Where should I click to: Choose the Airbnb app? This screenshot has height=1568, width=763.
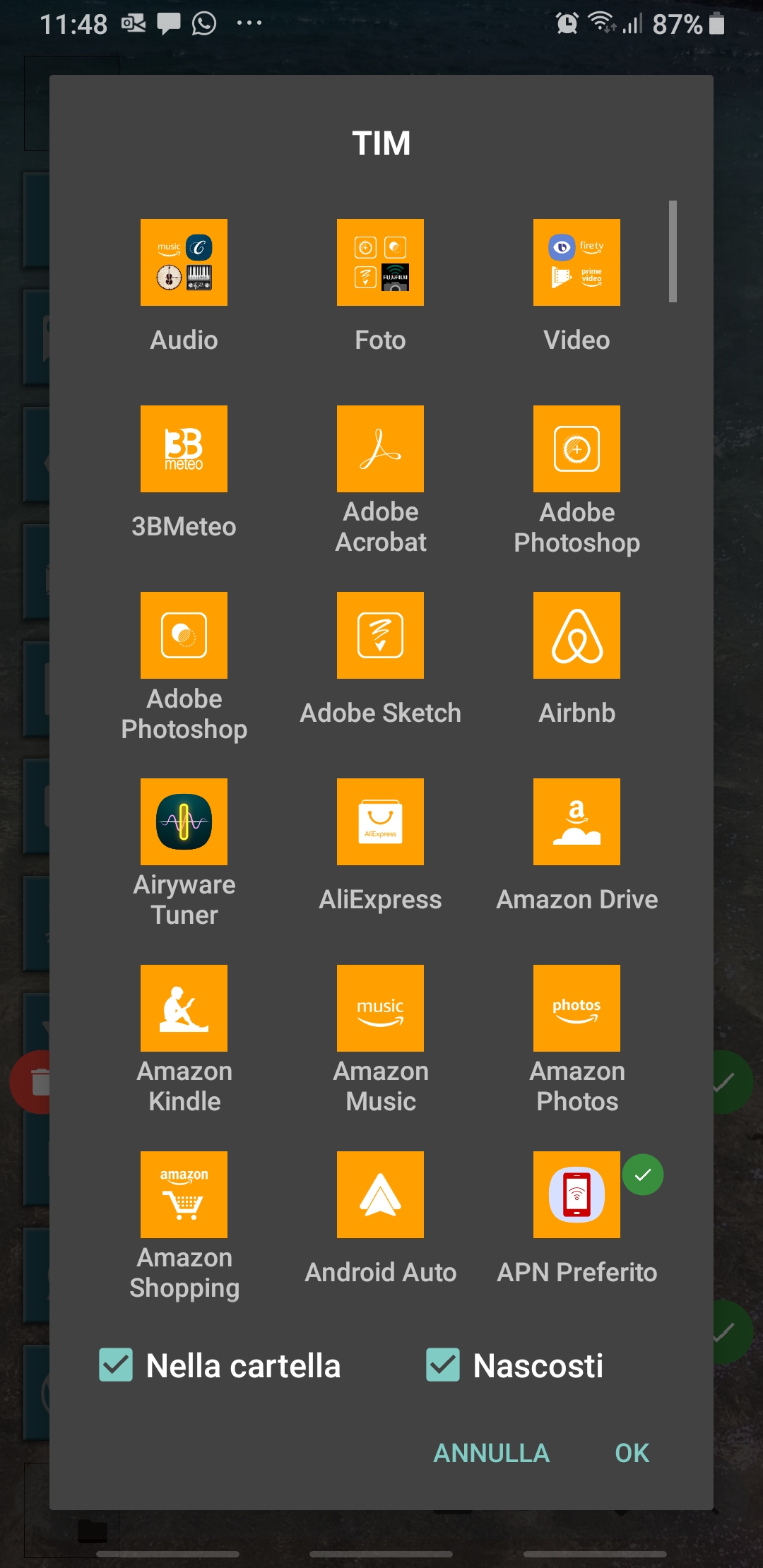pos(576,636)
